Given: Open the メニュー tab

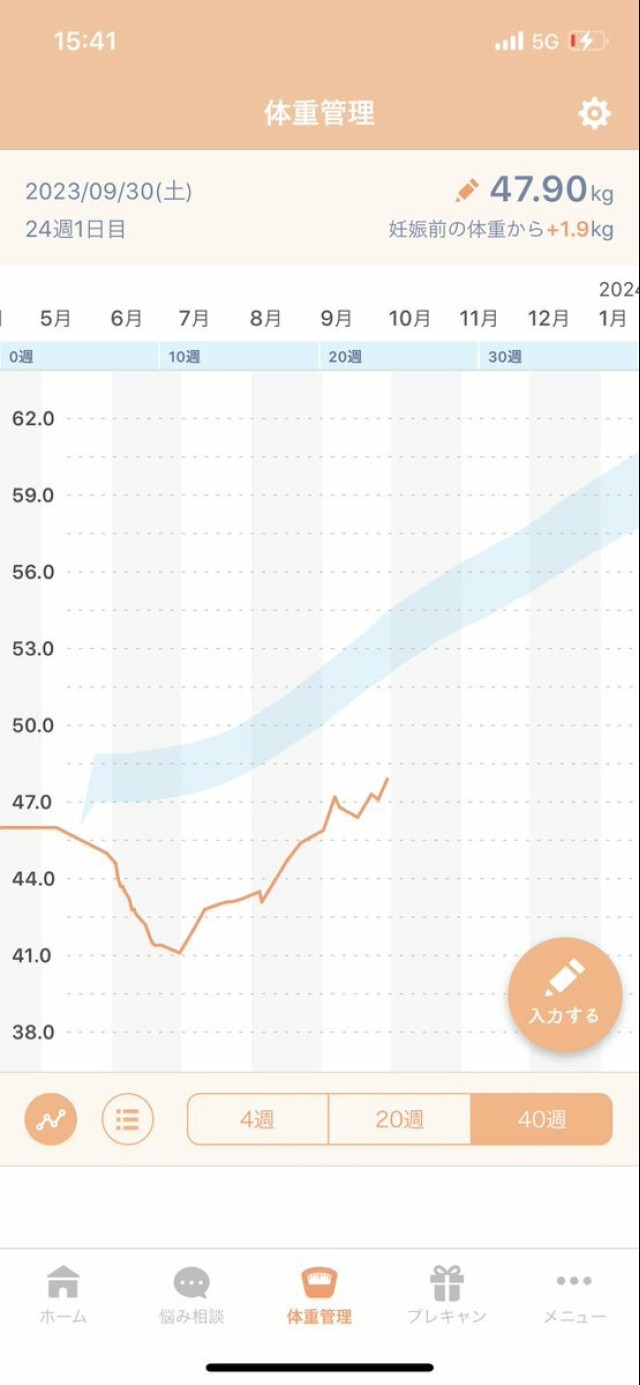Looking at the screenshot, I should [x=574, y=1295].
